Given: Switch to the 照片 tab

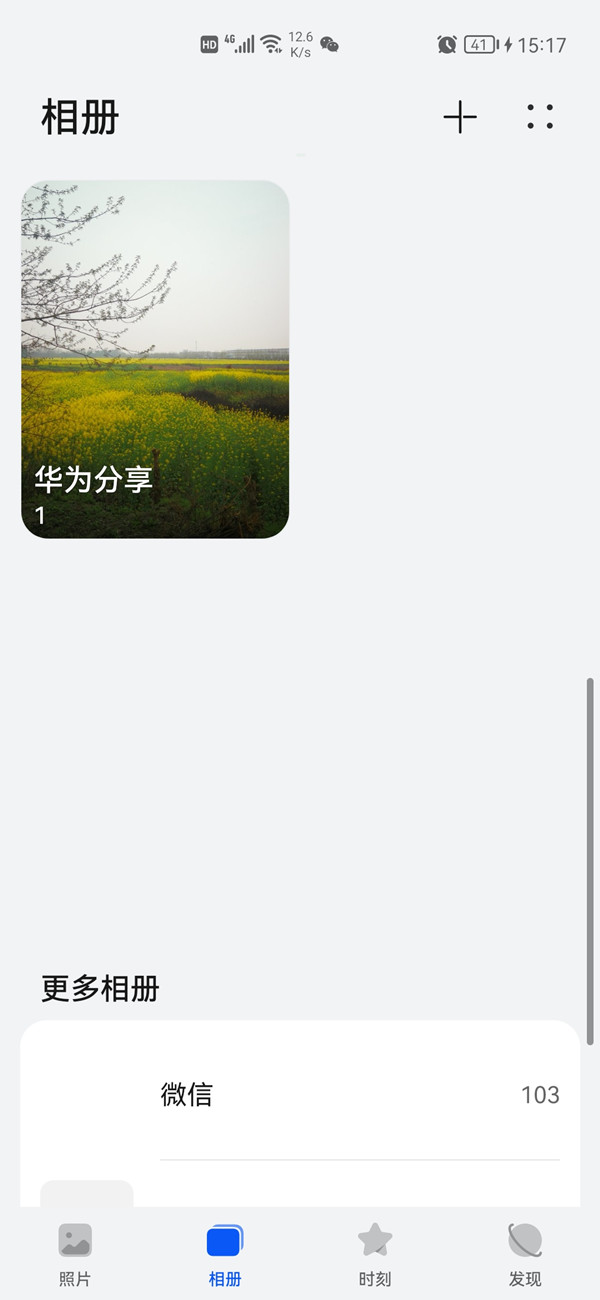Looking at the screenshot, I should pyautogui.click(x=75, y=1254).
